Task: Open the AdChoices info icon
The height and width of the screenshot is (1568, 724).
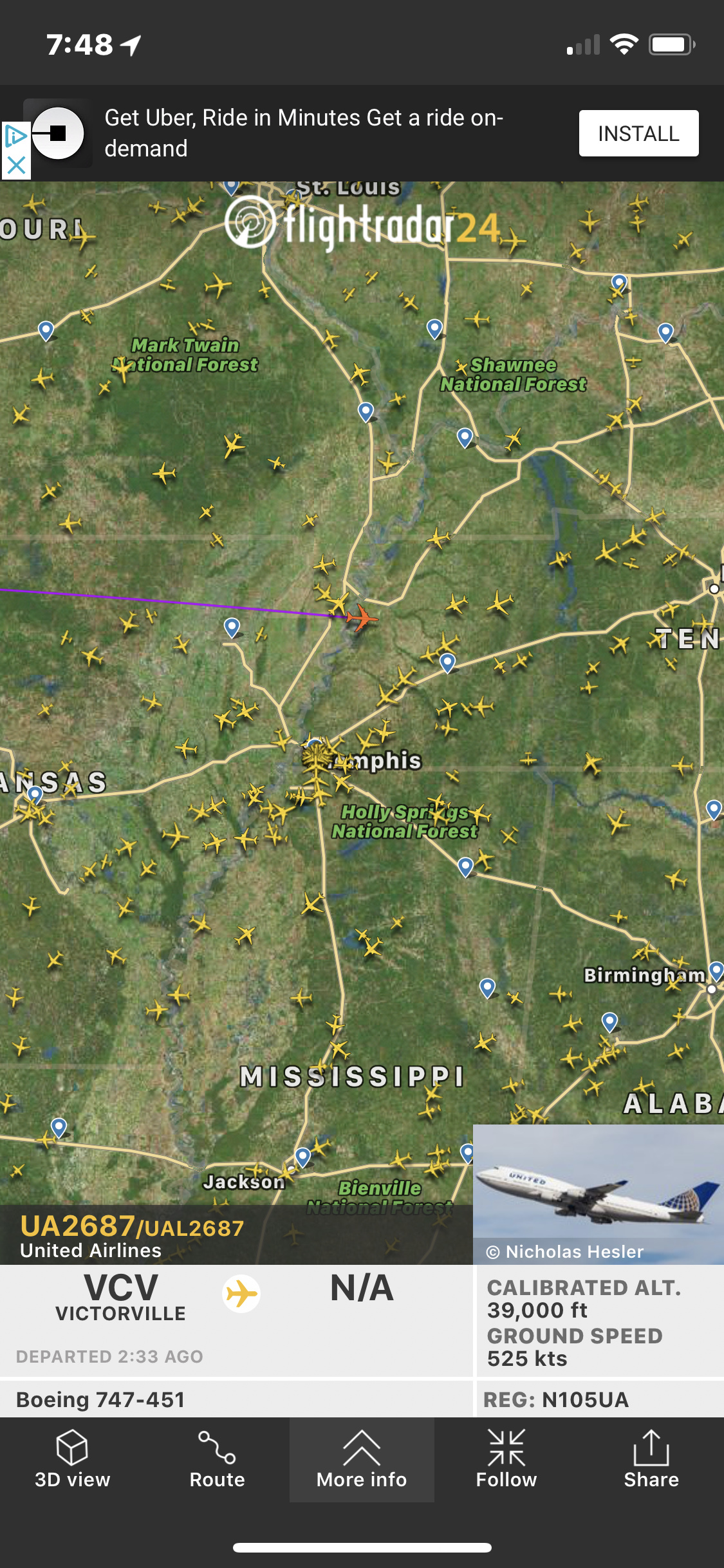Action: 15,136
